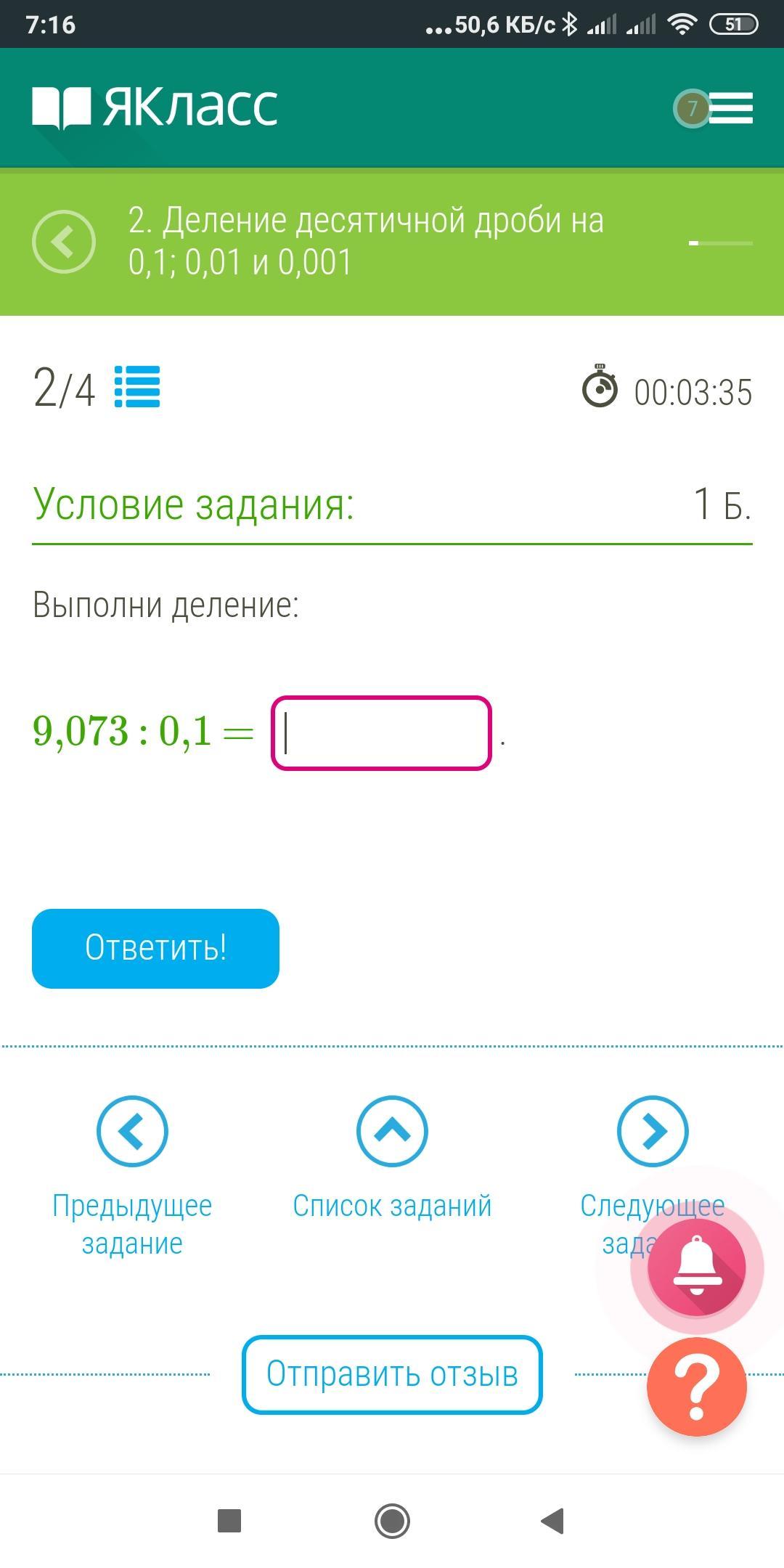Viewport: 784px width, 1568px height.
Task: Tap Отправить отзыв button
Action: [392, 1374]
